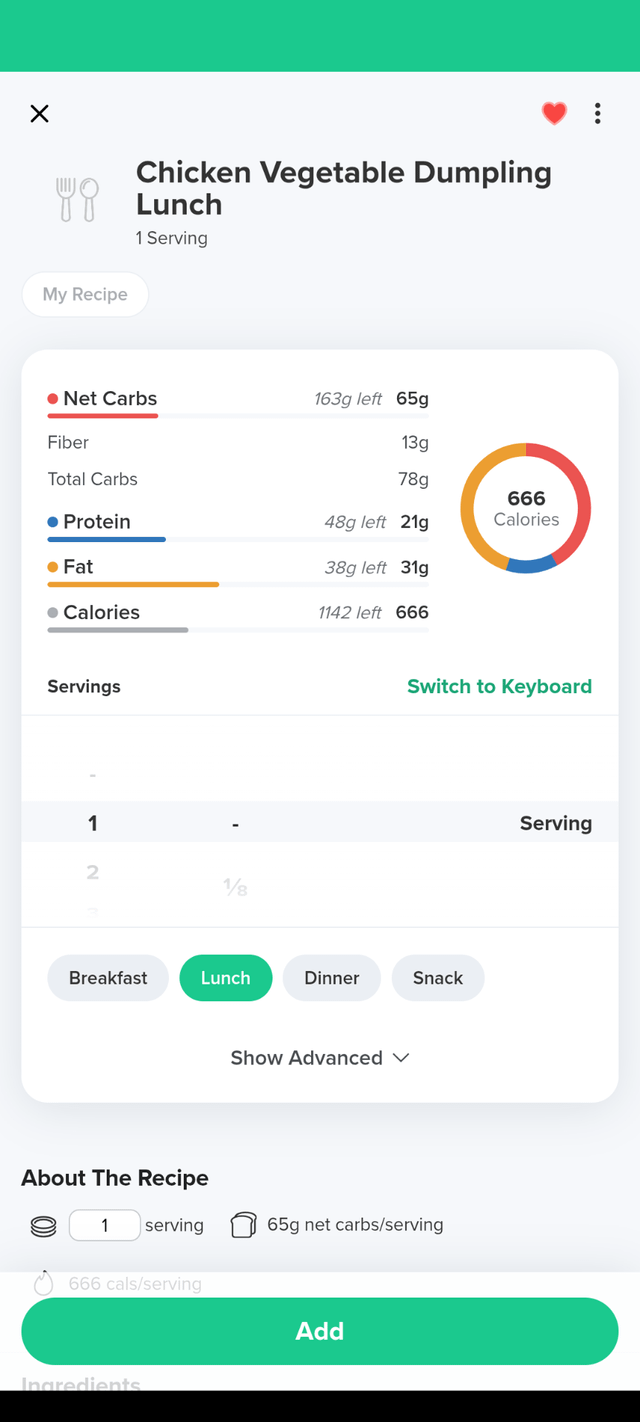The width and height of the screenshot is (640, 1422).
Task: Switch to Keyboard for servings entry
Action: point(499,686)
